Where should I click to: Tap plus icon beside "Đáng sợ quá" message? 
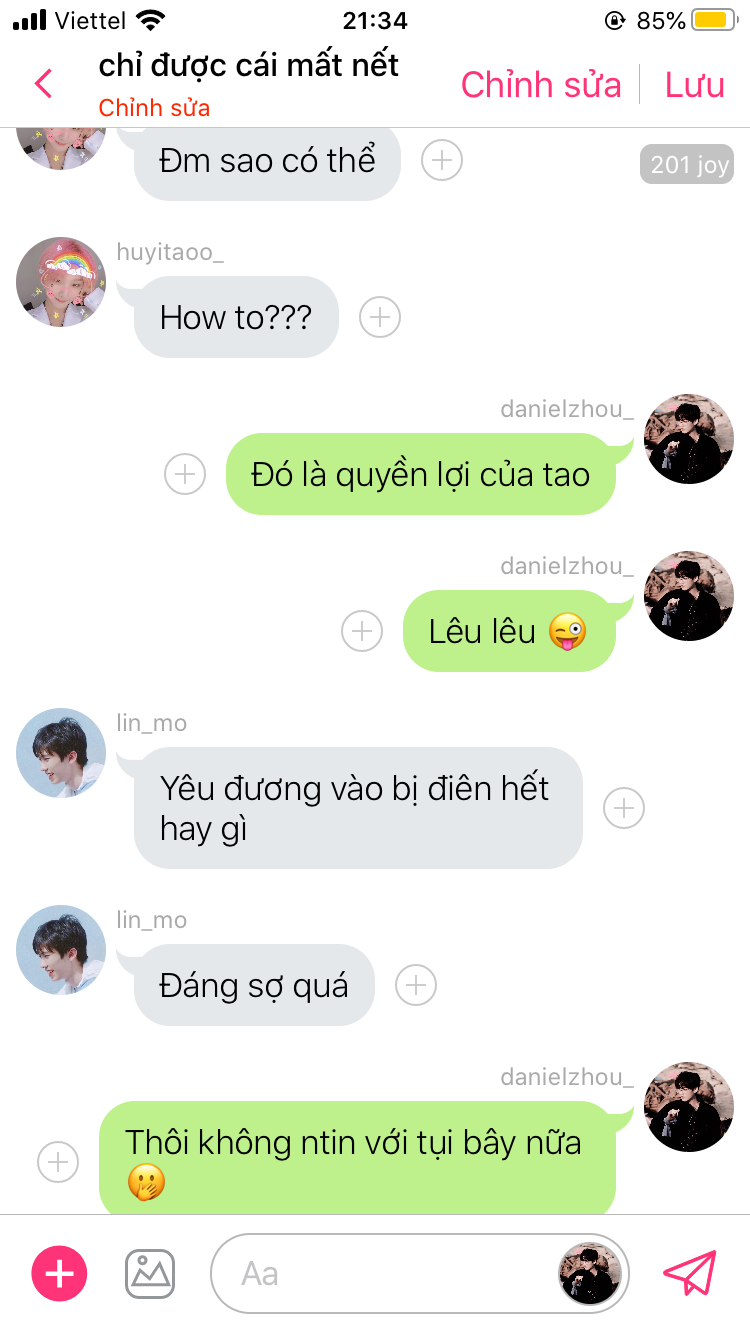point(416,985)
